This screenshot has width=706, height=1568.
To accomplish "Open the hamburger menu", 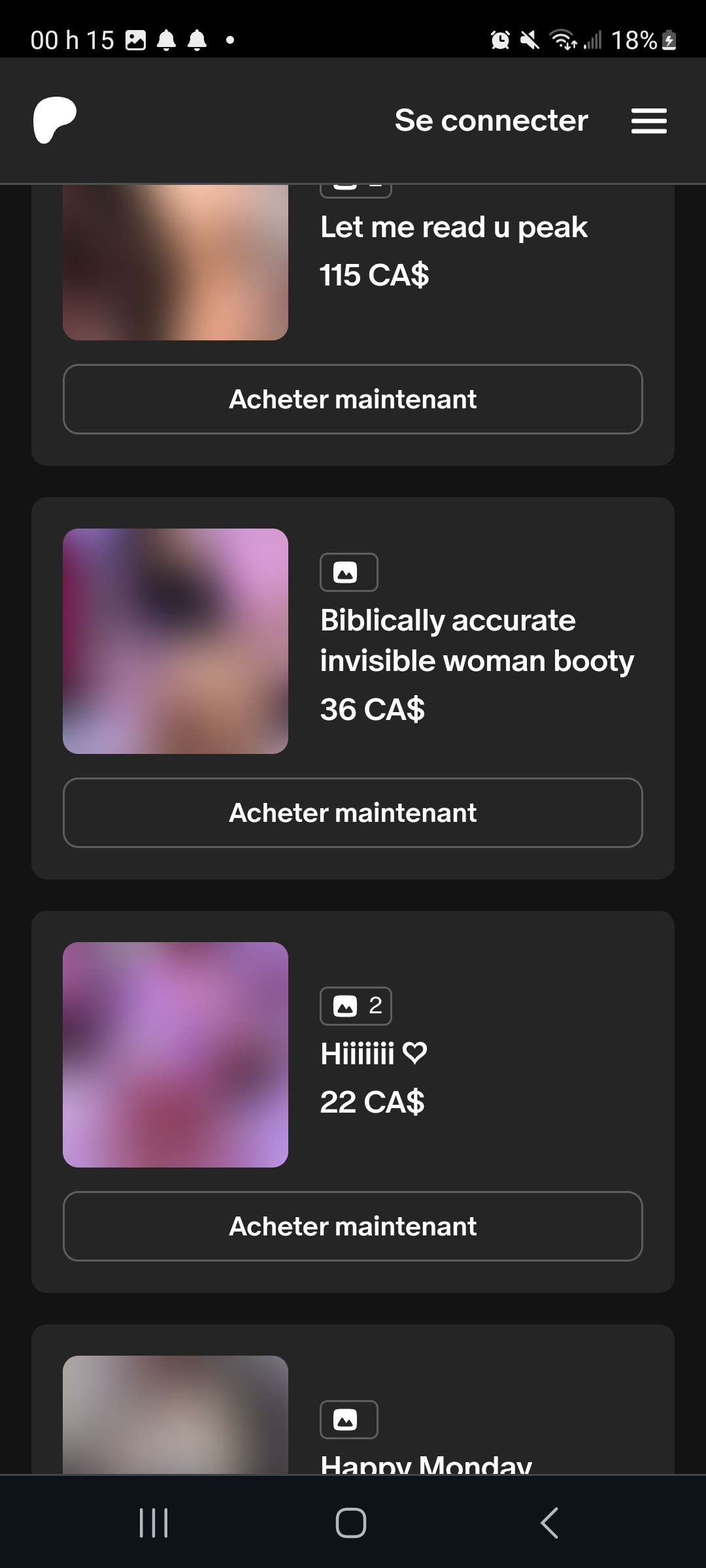I will tap(648, 121).
